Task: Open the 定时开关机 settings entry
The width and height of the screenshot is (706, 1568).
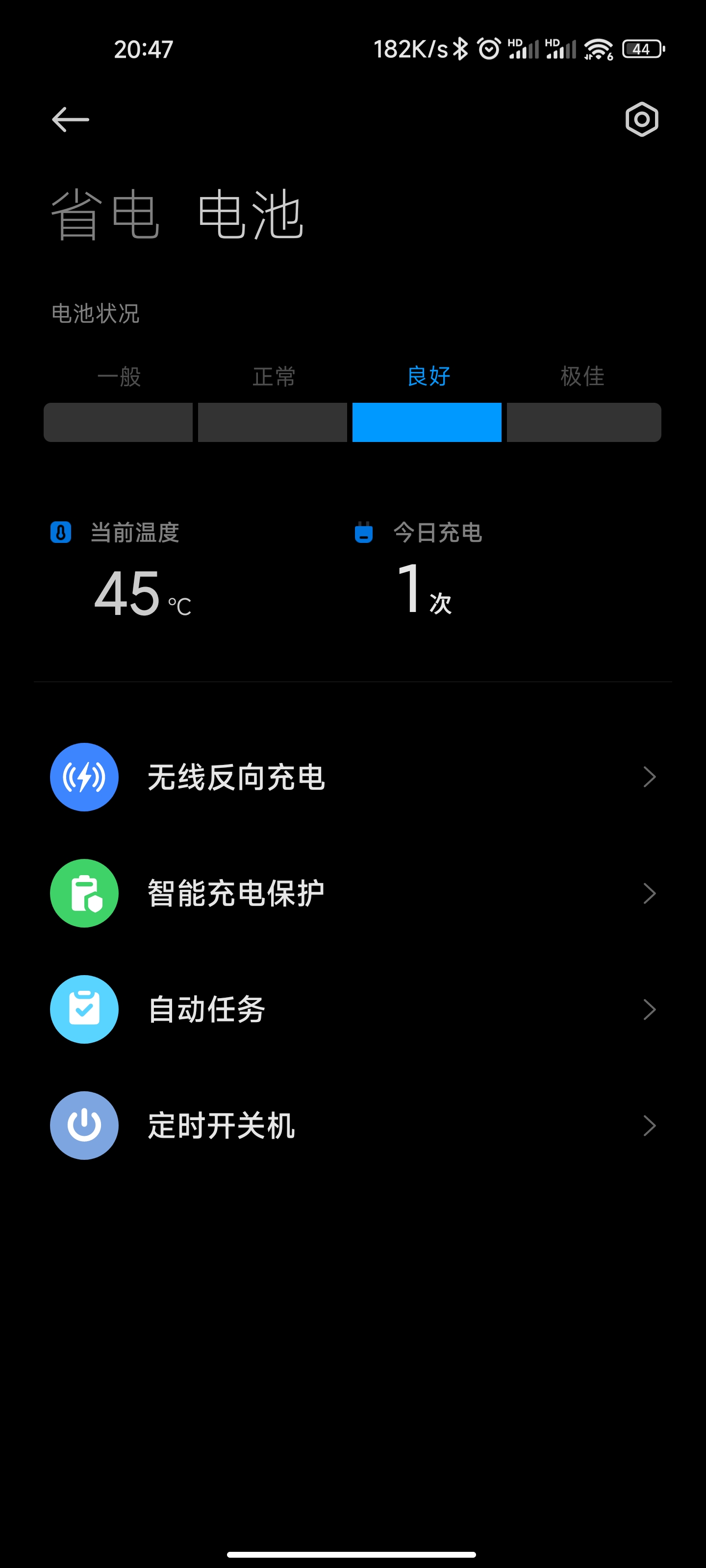Action: [353, 1126]
